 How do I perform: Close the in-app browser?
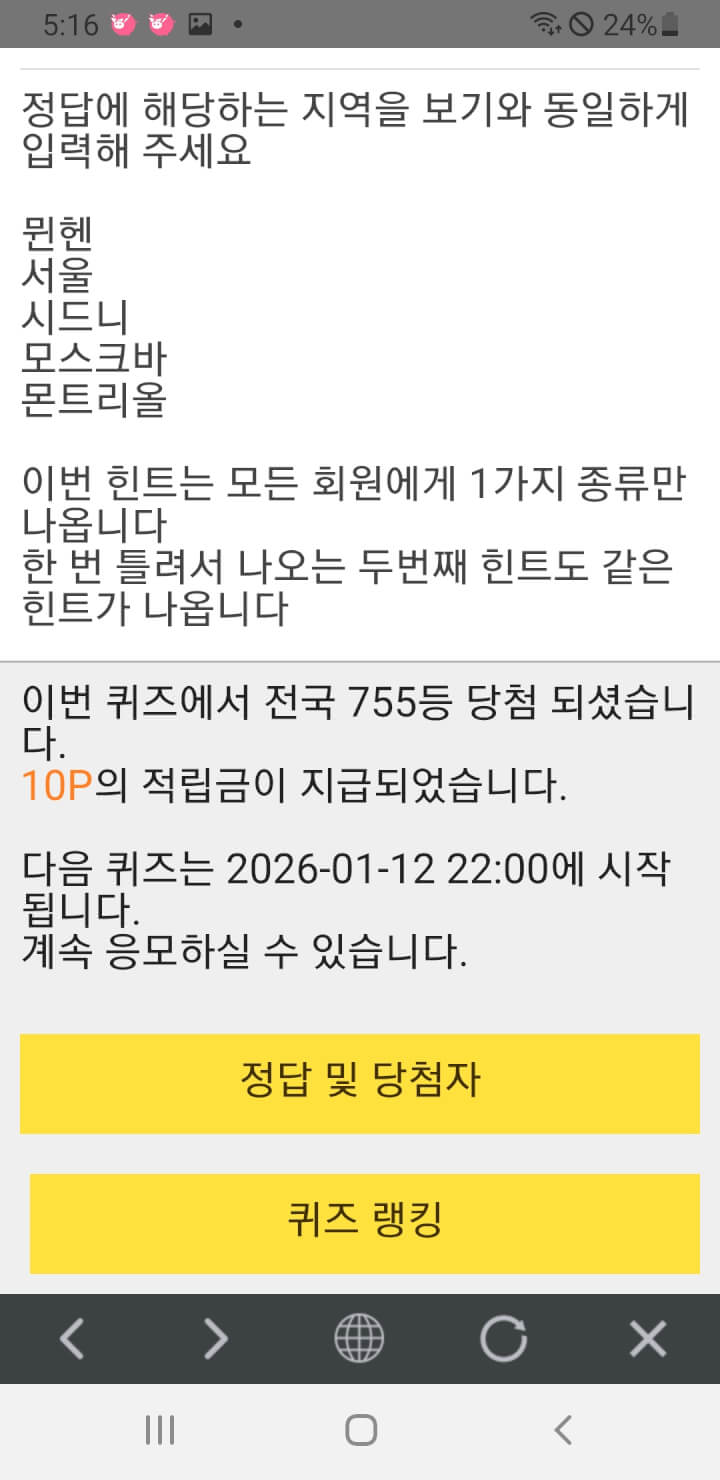[x=648, y=1338]
